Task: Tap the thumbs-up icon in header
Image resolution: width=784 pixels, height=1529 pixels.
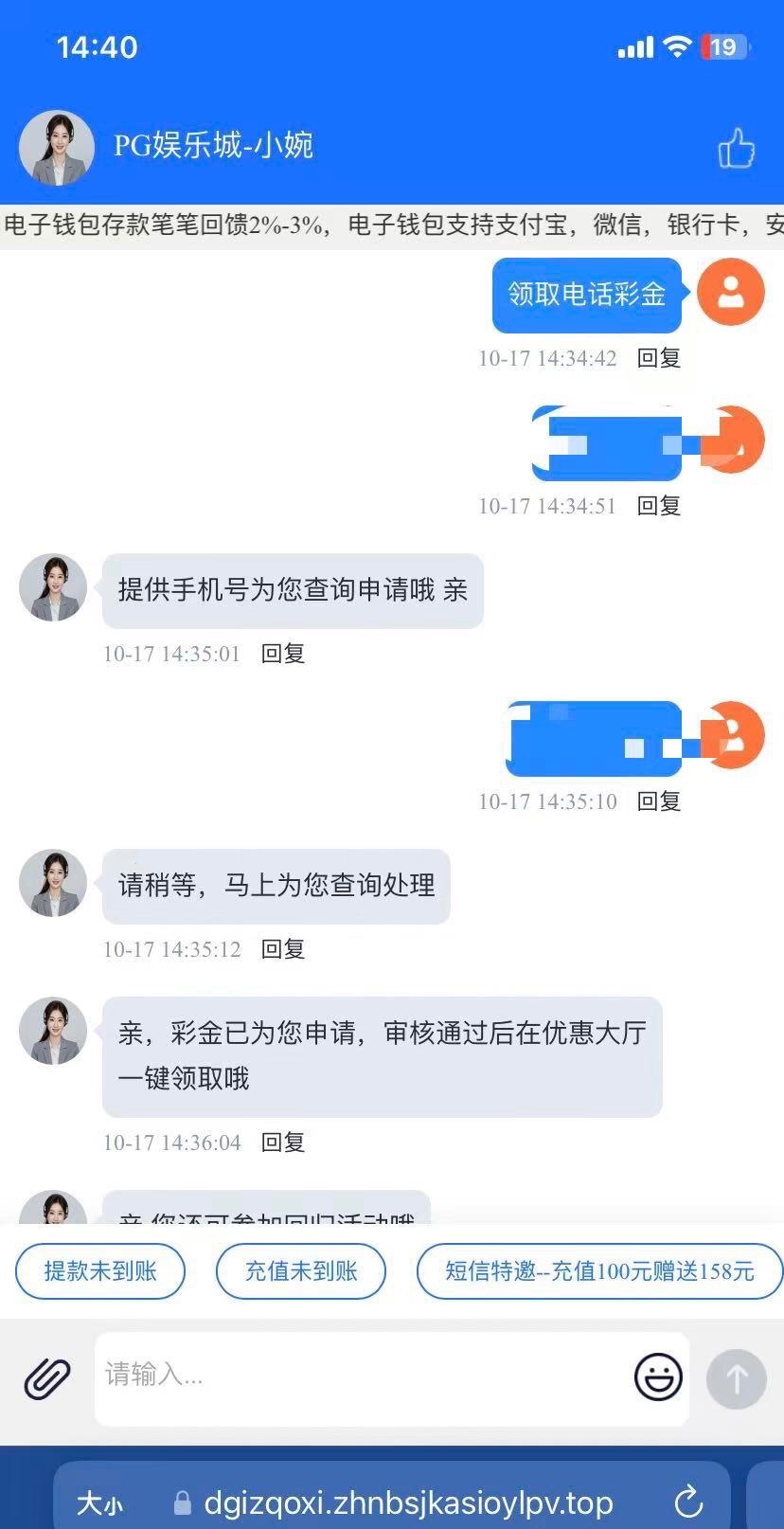Action: 736,148
